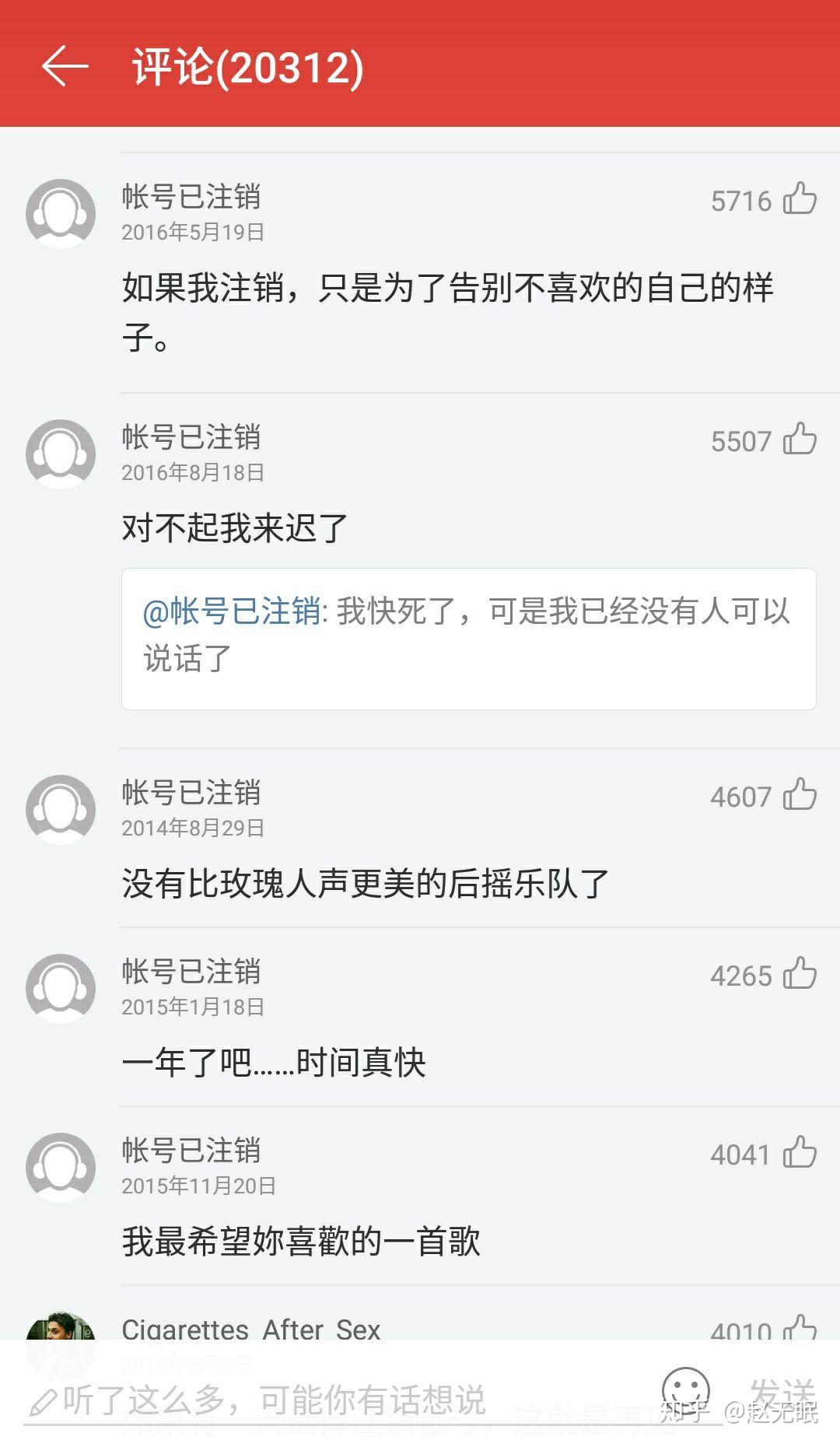The image size is (840, 1447).
Task: Open the avatar of the 2016年8月18日 commenter
Action: (59, 452)
